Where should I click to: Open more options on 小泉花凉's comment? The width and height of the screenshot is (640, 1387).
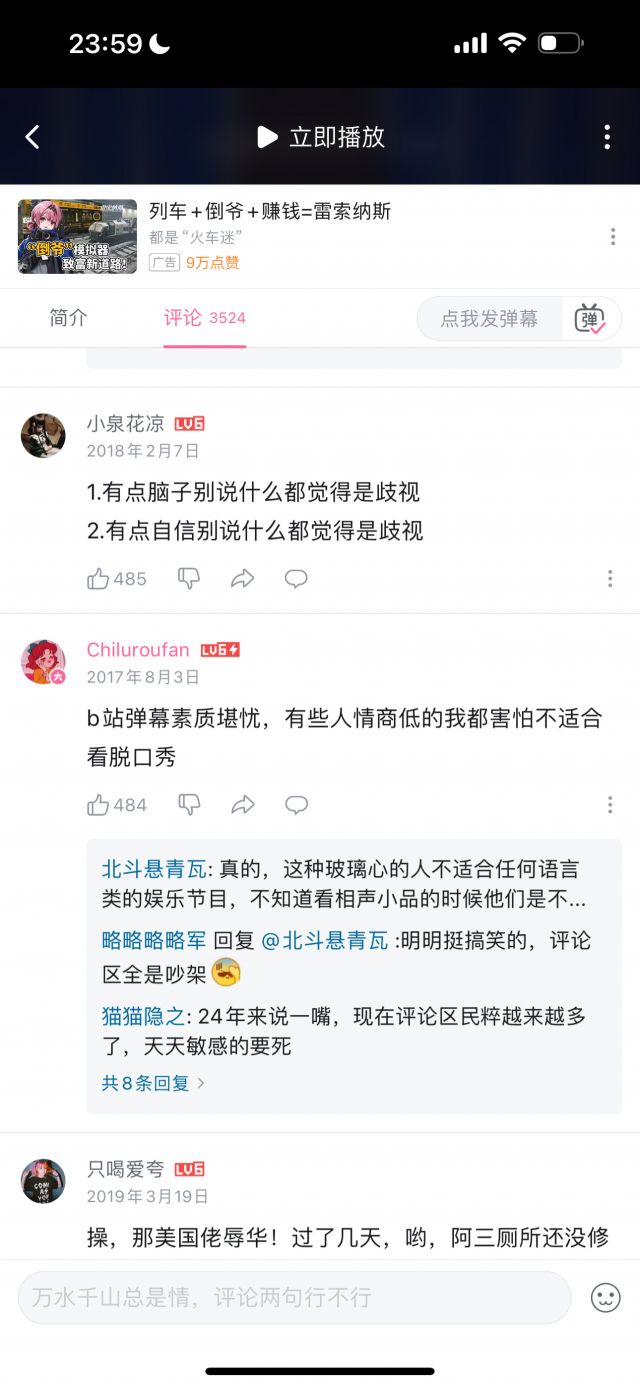pyautogui.click(x=609, y=578)
